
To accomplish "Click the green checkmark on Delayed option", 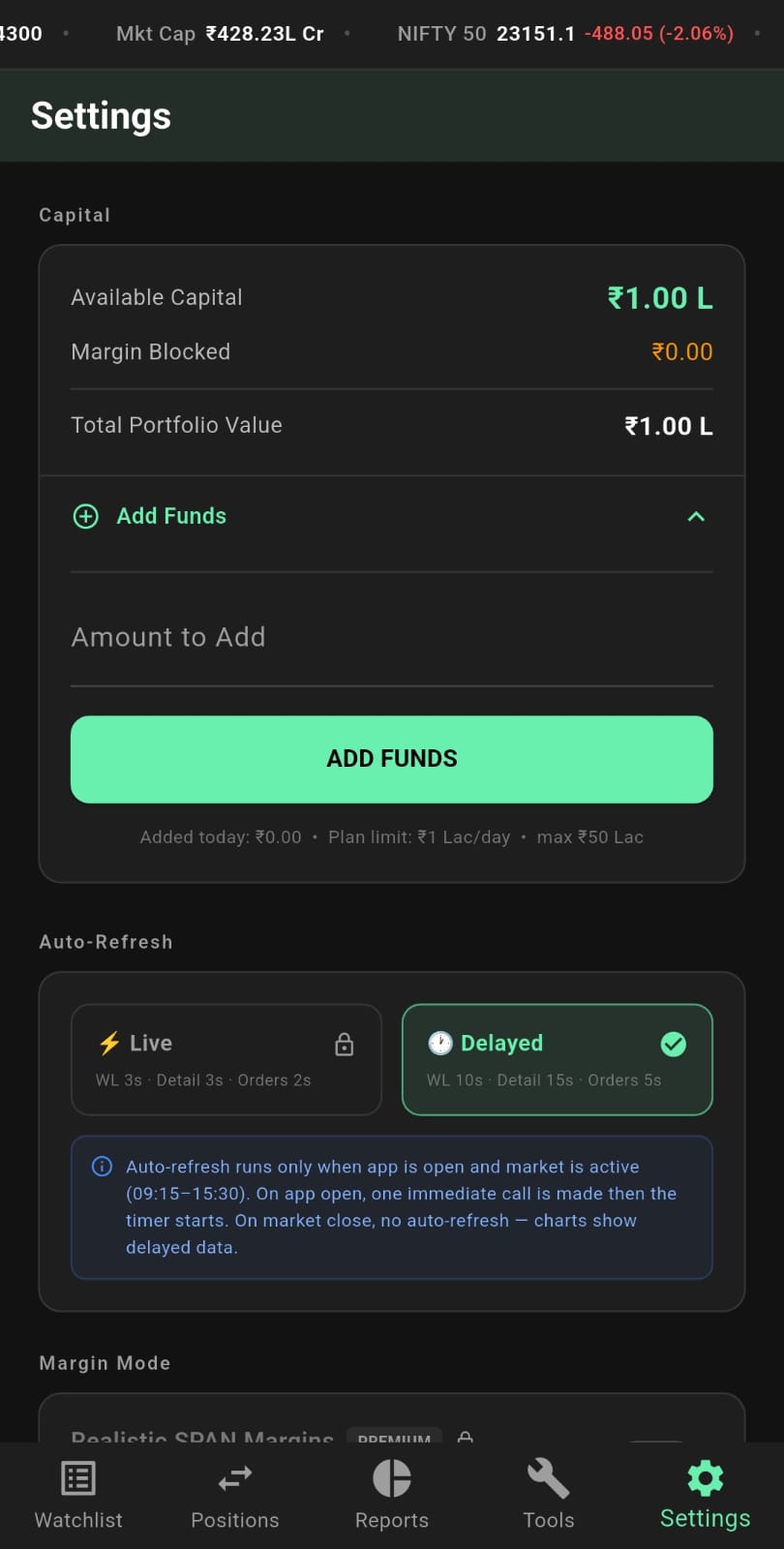I will pyautogui.click(x=674, y=1044).
